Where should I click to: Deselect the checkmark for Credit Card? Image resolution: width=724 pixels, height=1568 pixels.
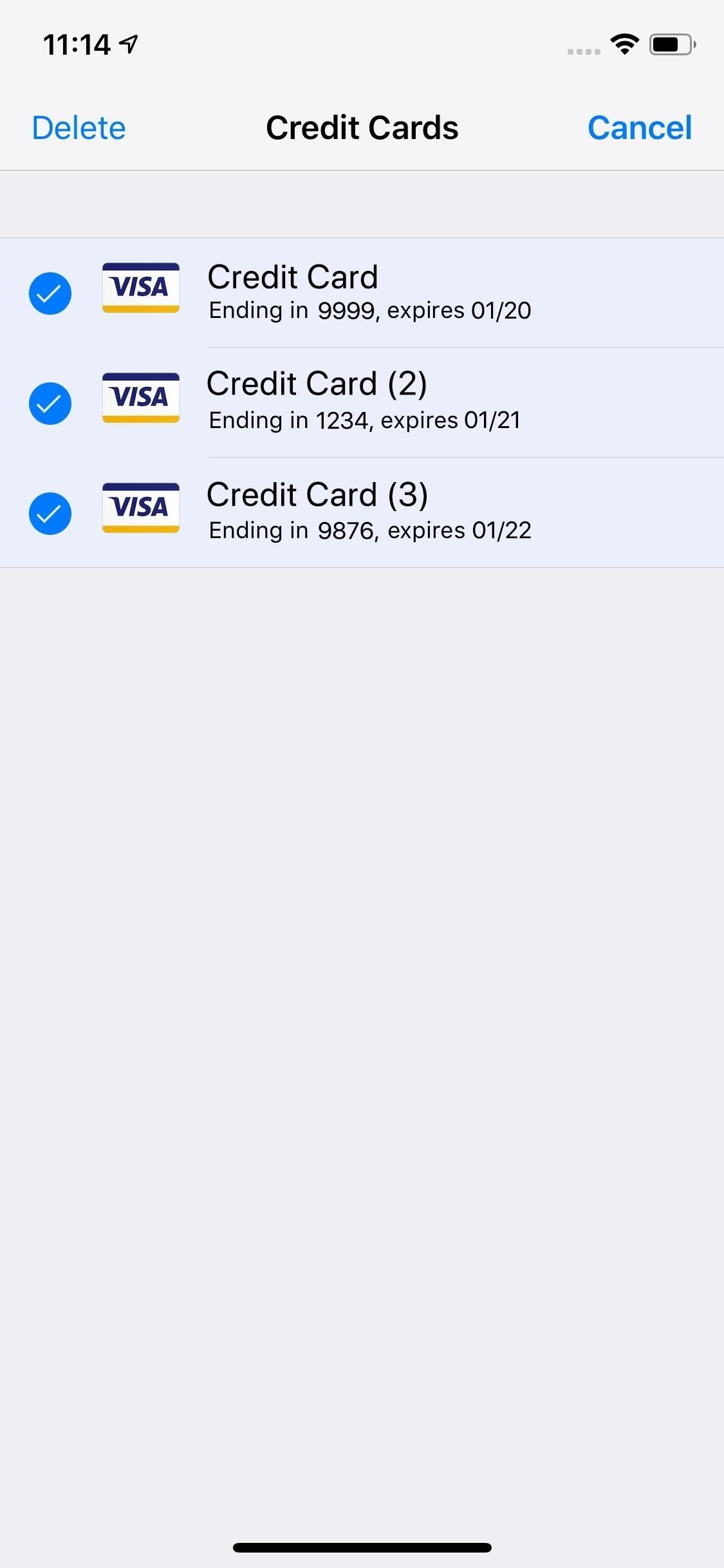pyautogui.click(x=50, y=293)
